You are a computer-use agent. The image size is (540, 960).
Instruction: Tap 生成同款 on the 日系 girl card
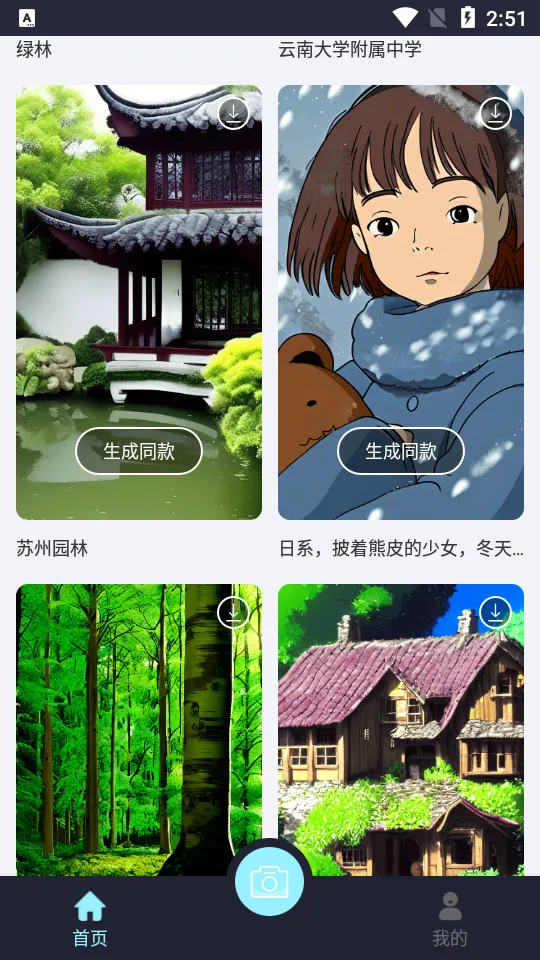(x=401, y=451)
